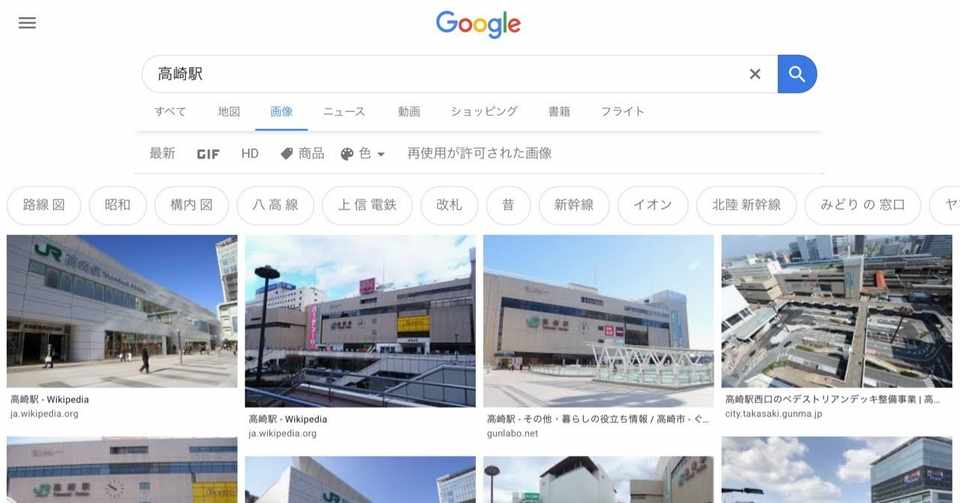Switch to the 地図 tab

pos(229,112)
